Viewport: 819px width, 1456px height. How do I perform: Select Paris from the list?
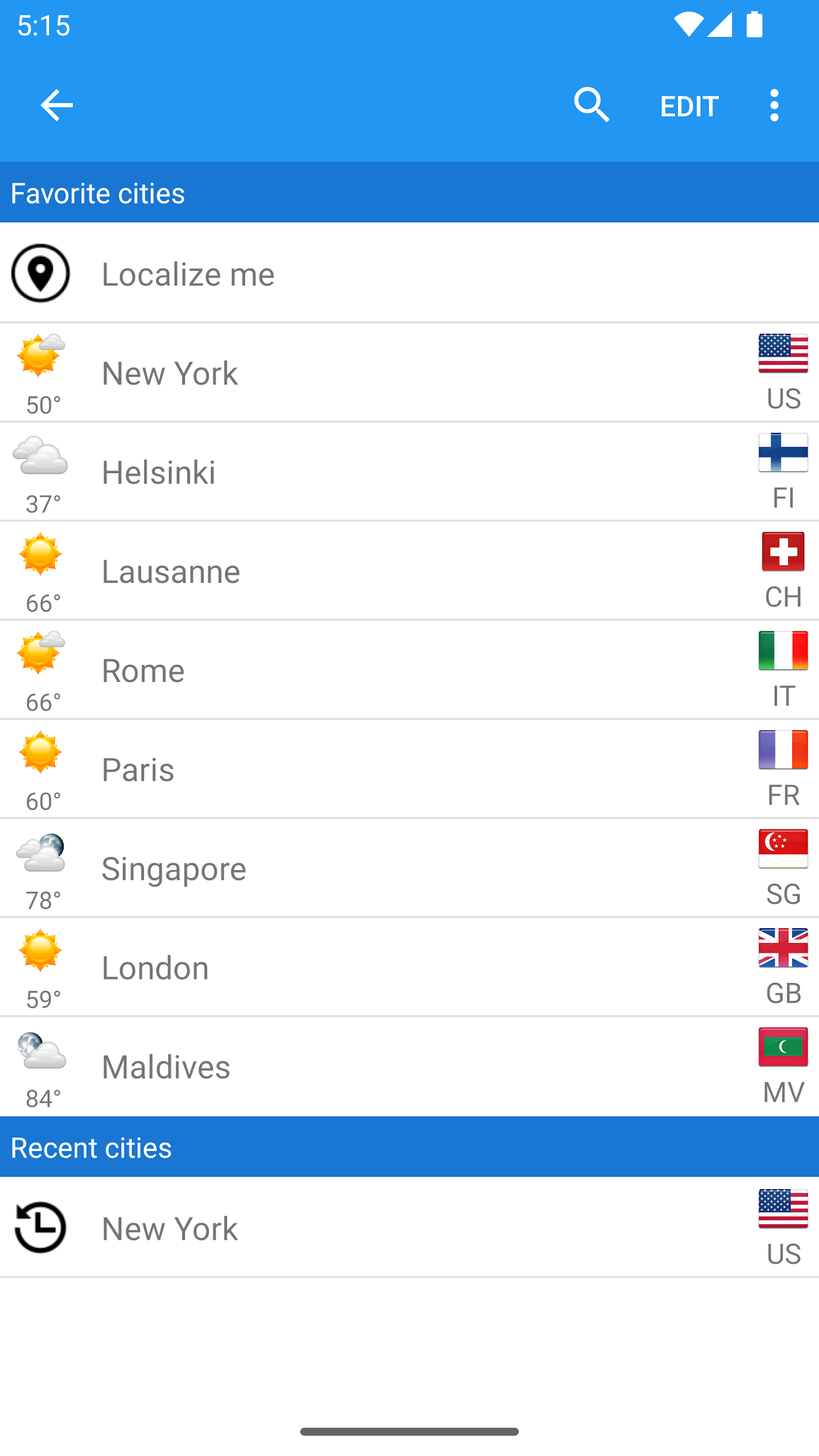point(409,769)
